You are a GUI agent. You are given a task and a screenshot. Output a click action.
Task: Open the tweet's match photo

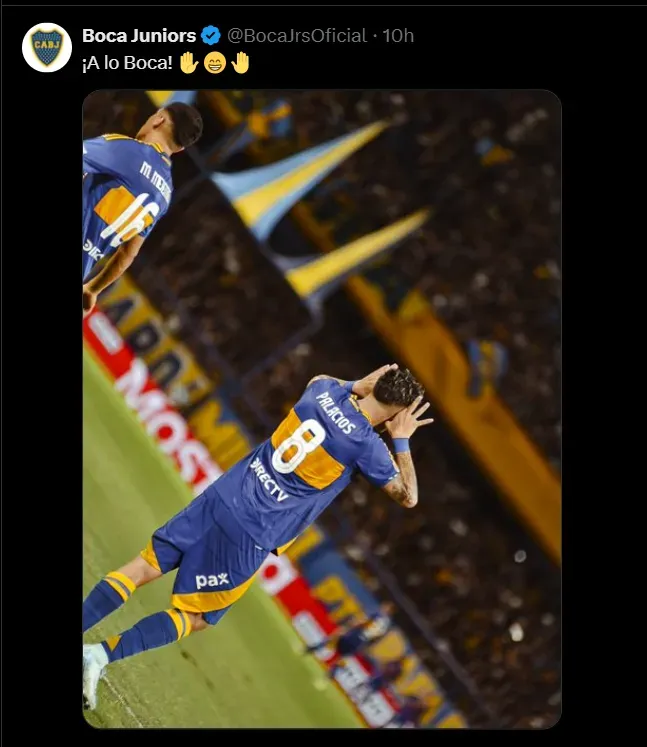(321, 408)
